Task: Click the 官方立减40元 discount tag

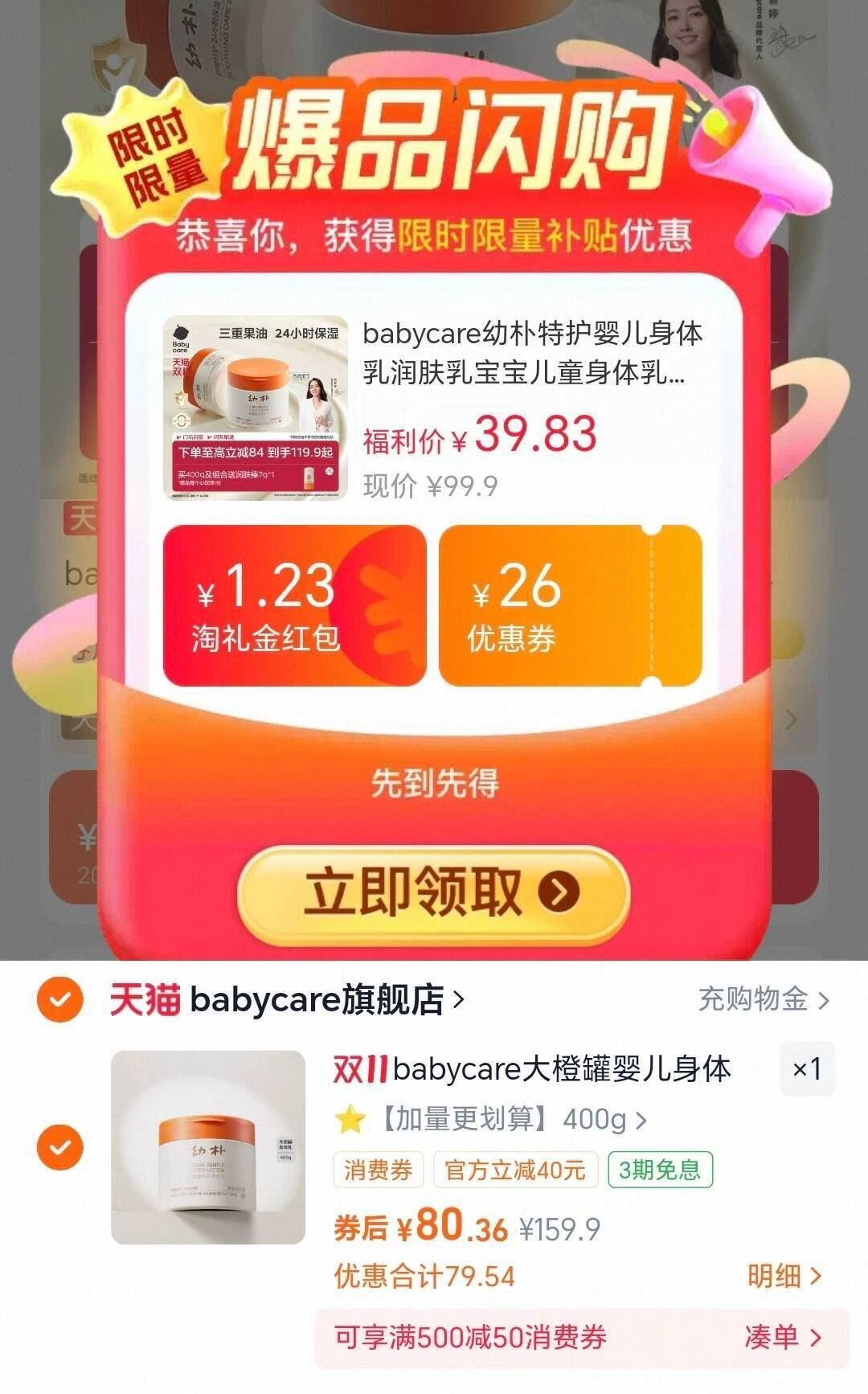Action: pos(515,1171)
